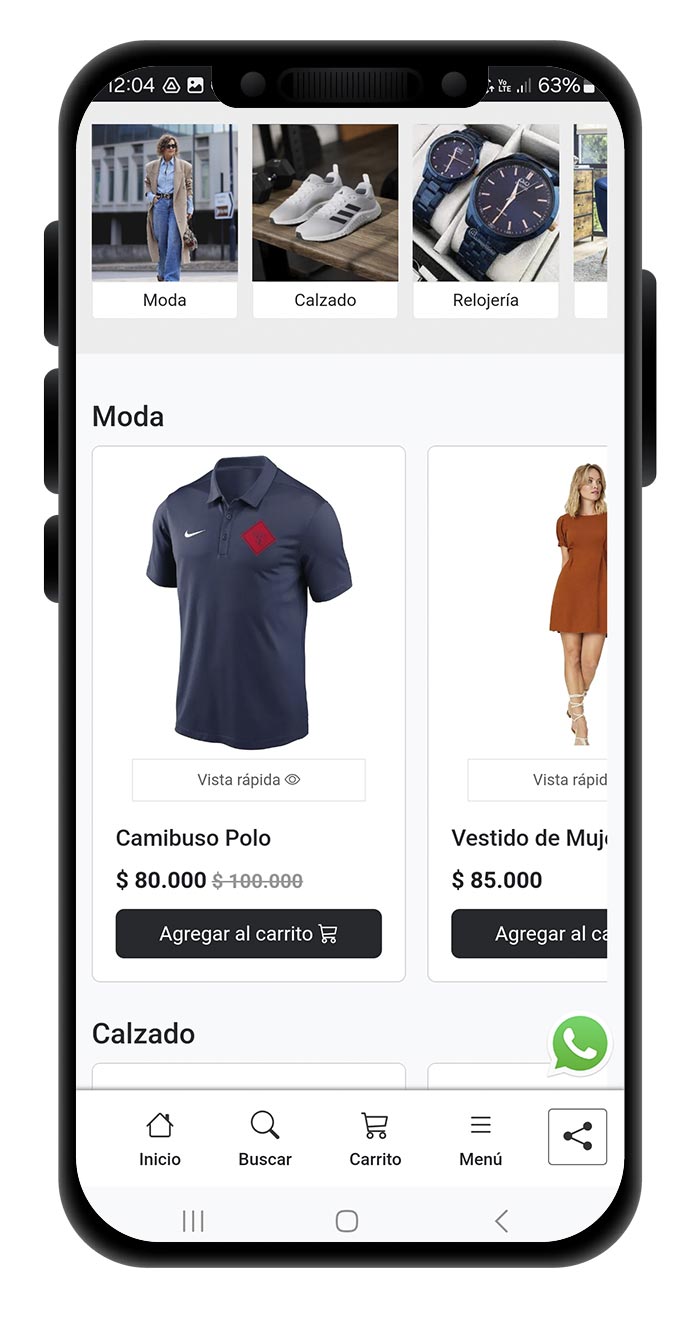Open the Carrito tab

click(x=375, y=1139)
